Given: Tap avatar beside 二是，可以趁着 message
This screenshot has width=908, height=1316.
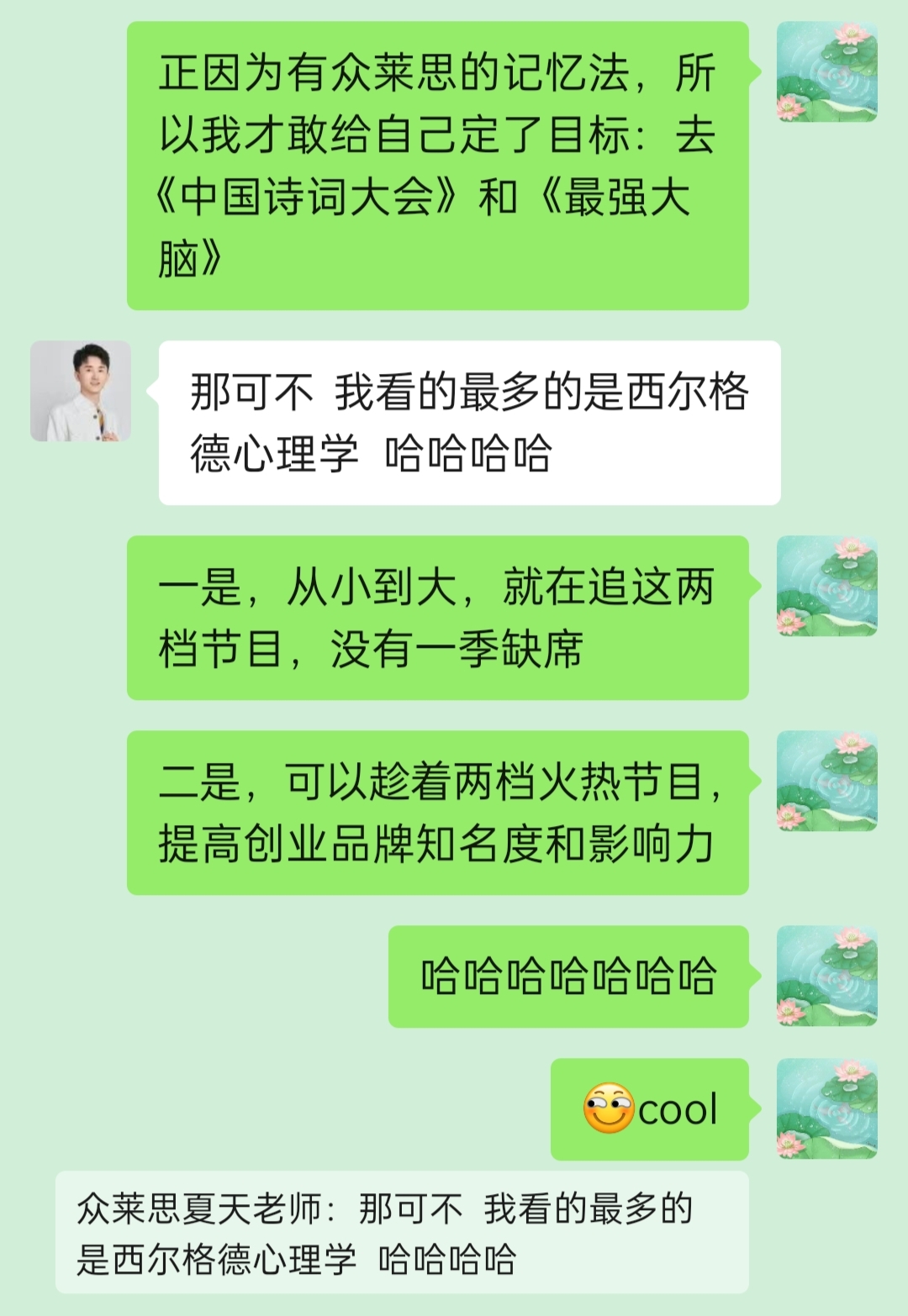Looking at the screenshot, I should point(826,781).
